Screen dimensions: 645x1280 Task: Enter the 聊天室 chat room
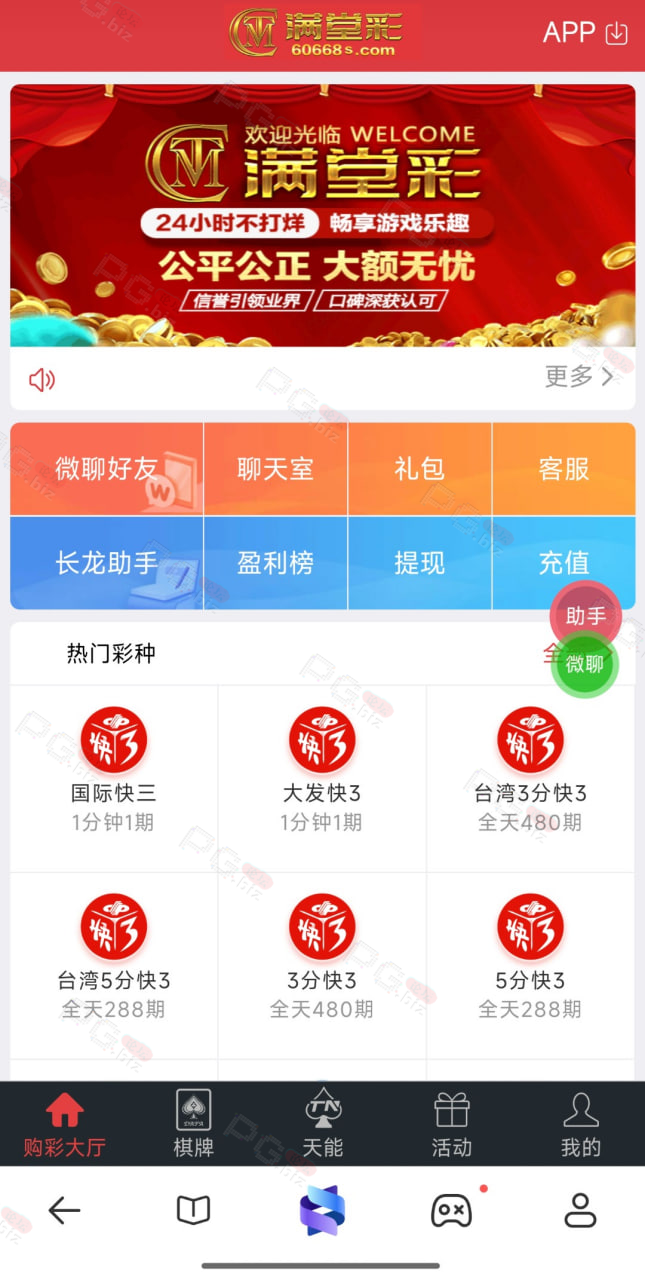point(276,469)
